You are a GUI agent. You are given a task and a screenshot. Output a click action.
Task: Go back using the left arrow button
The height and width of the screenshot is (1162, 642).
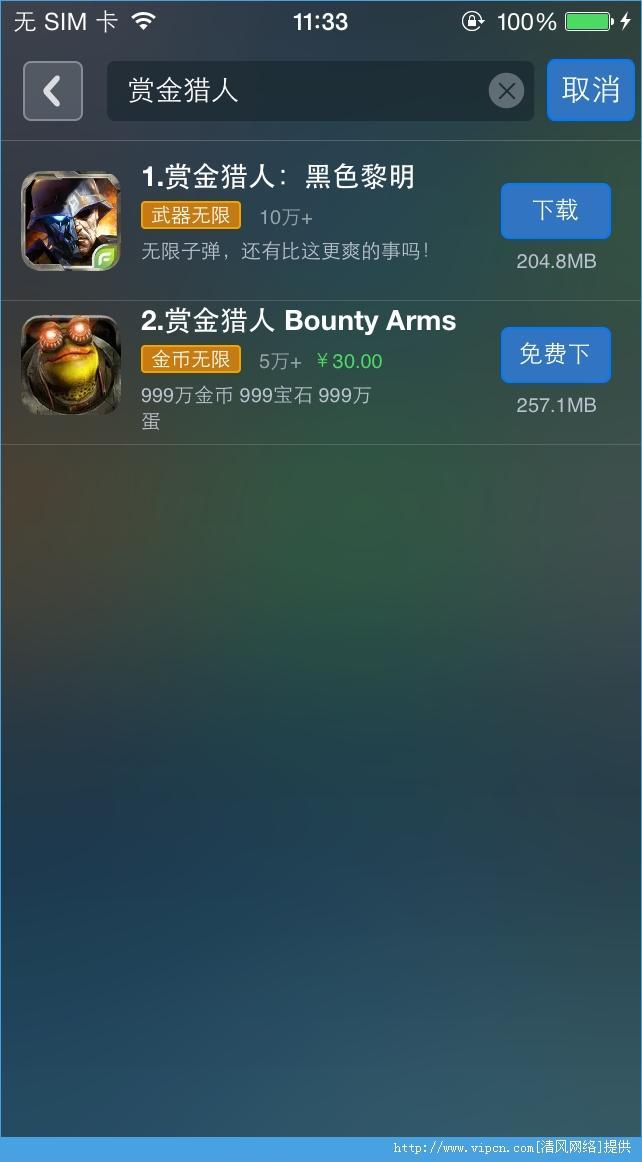point(52,91)
